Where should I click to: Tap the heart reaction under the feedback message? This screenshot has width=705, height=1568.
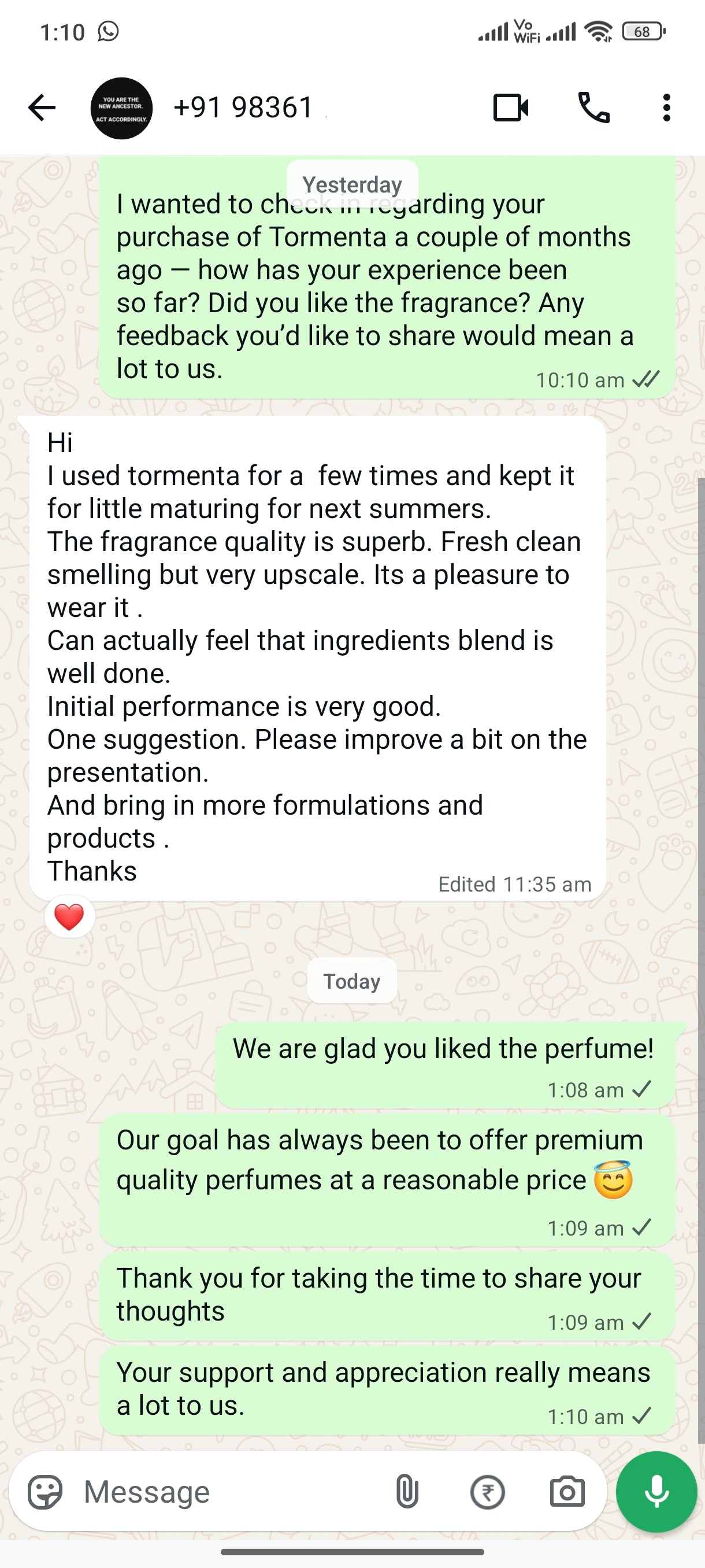pyautogui.click(x=69, y=917)
